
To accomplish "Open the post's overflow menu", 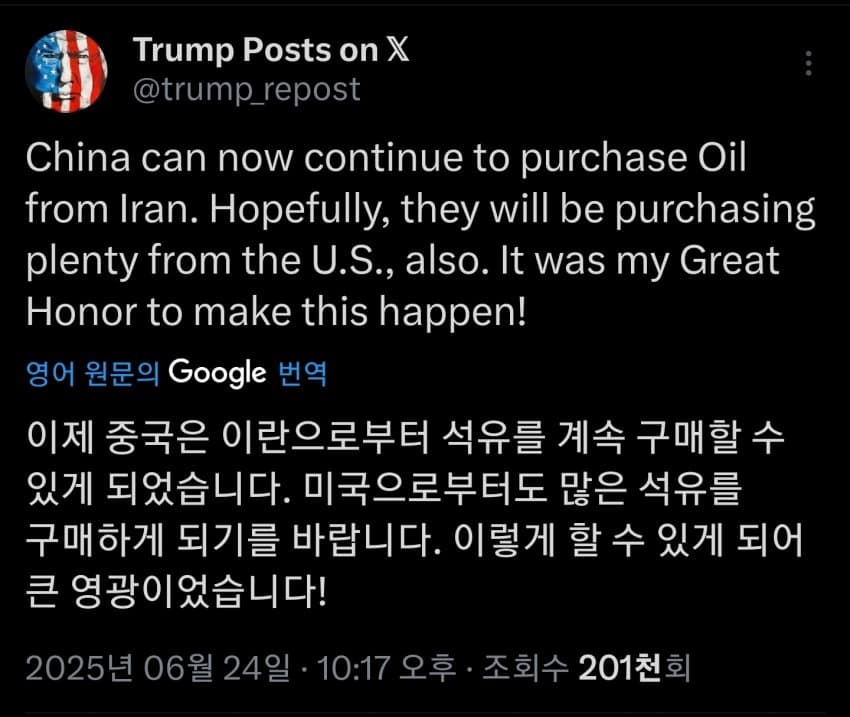I will pyautogui.click(x=808, y=65).
